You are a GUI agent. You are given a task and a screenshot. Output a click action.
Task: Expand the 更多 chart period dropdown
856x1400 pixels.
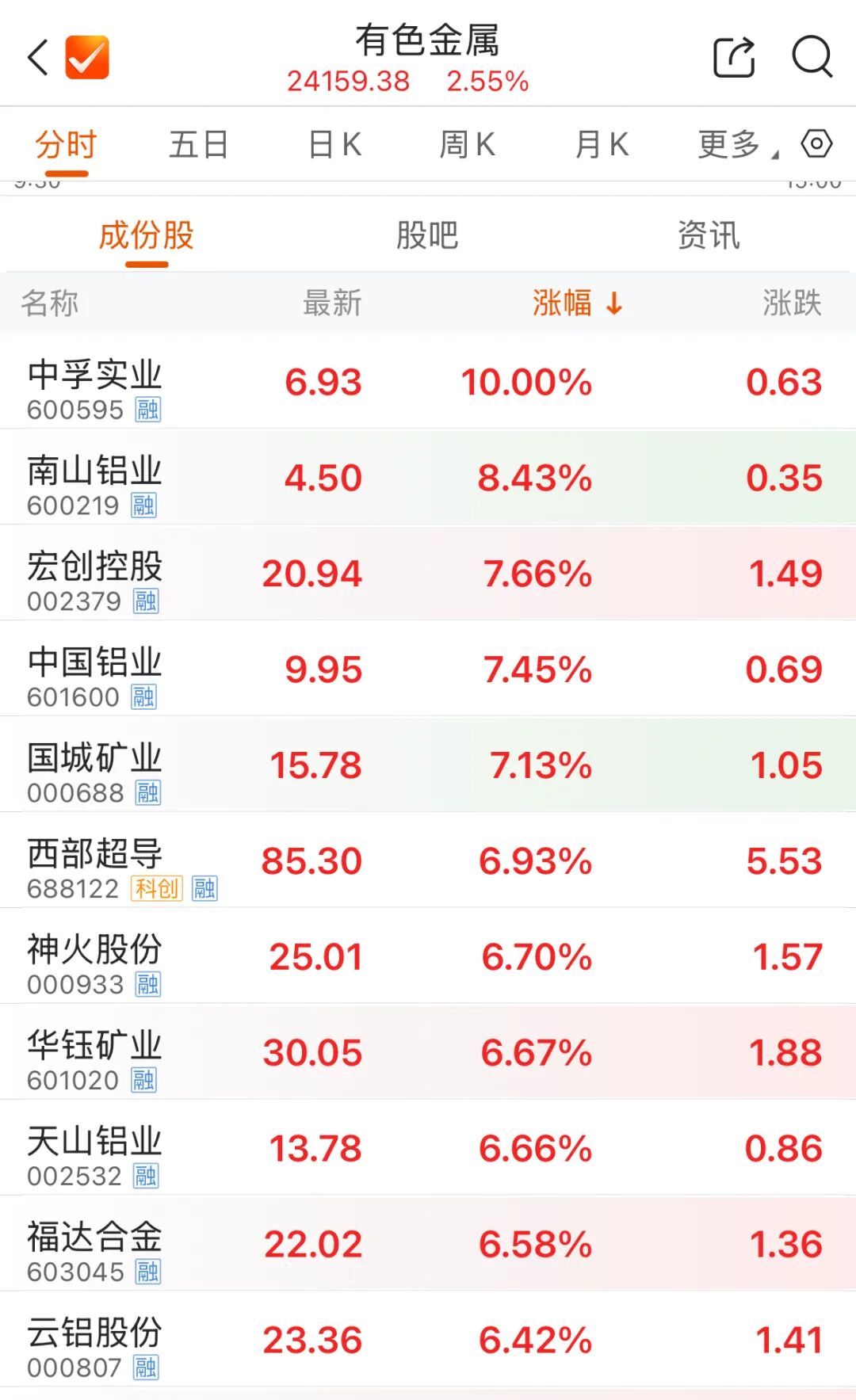736,145
